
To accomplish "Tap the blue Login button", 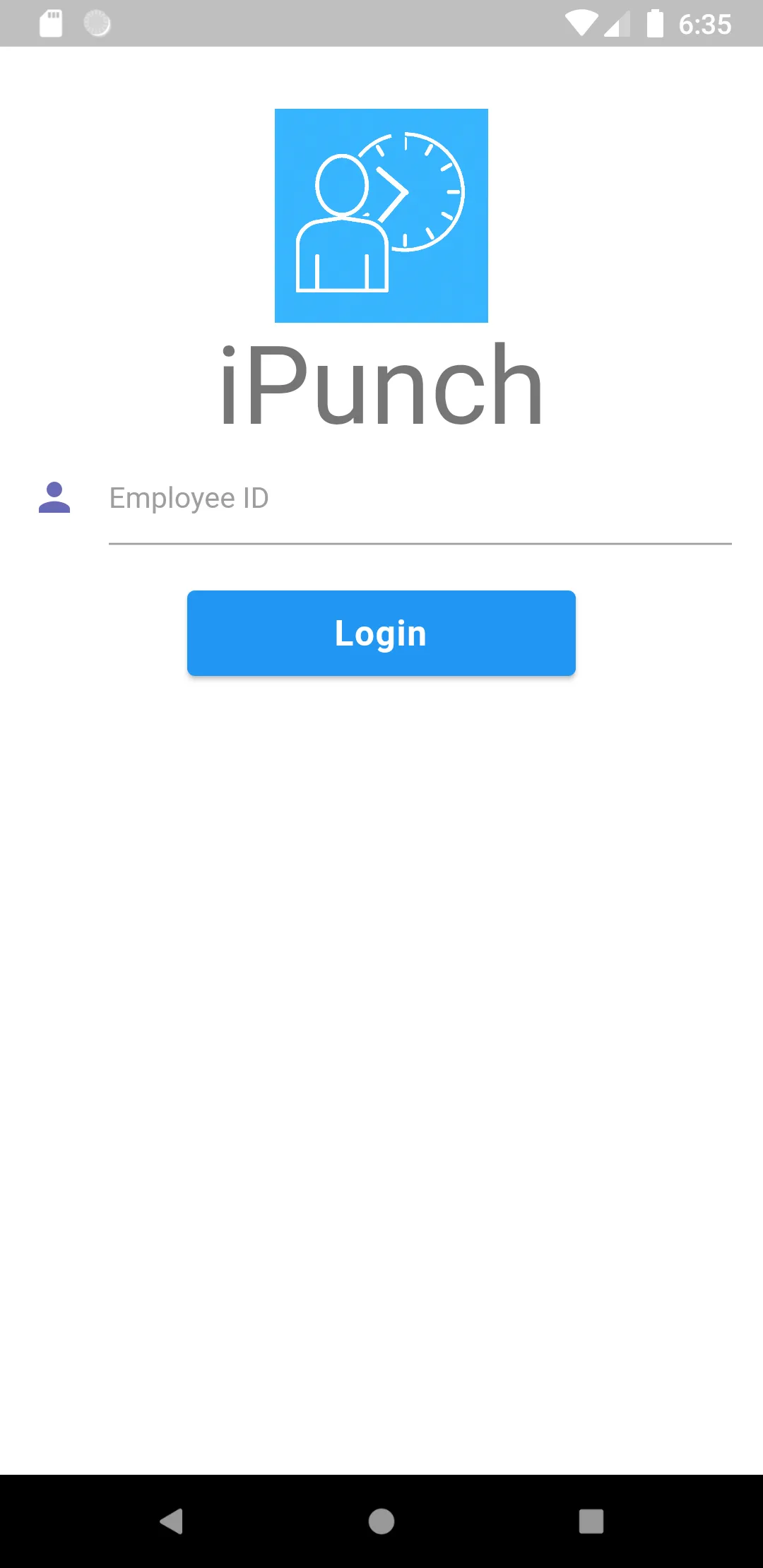I will point(381,633).
